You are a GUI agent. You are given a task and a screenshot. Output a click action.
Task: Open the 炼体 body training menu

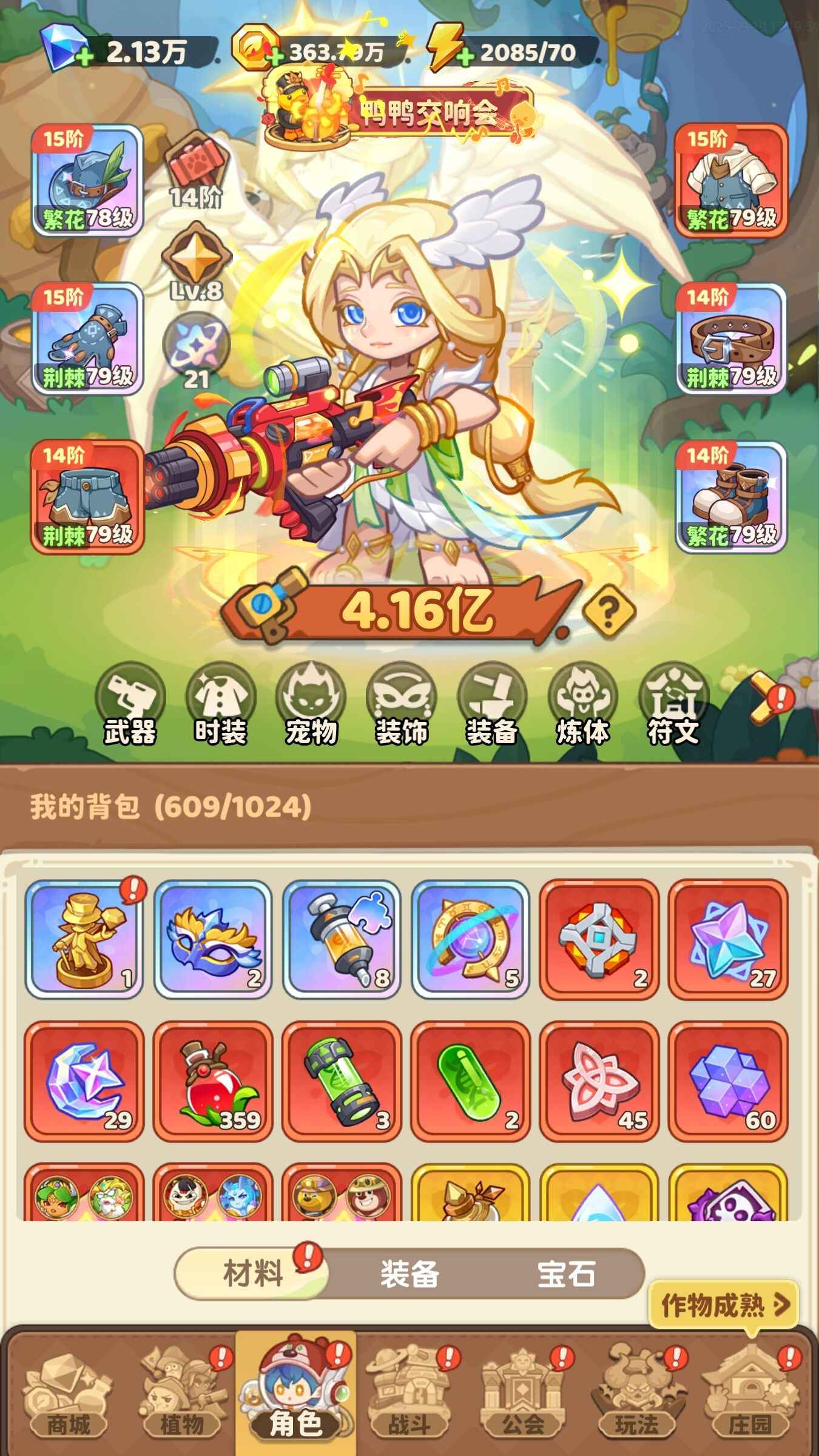click(x=582, y=704)
